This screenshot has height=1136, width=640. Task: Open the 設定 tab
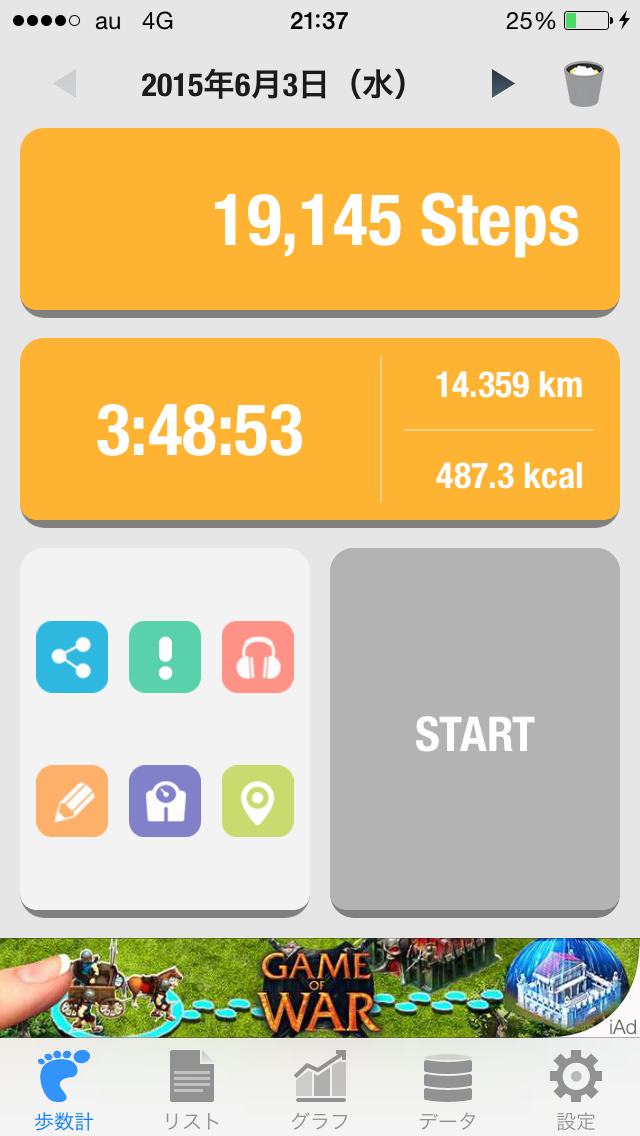tap(576, 1088)
